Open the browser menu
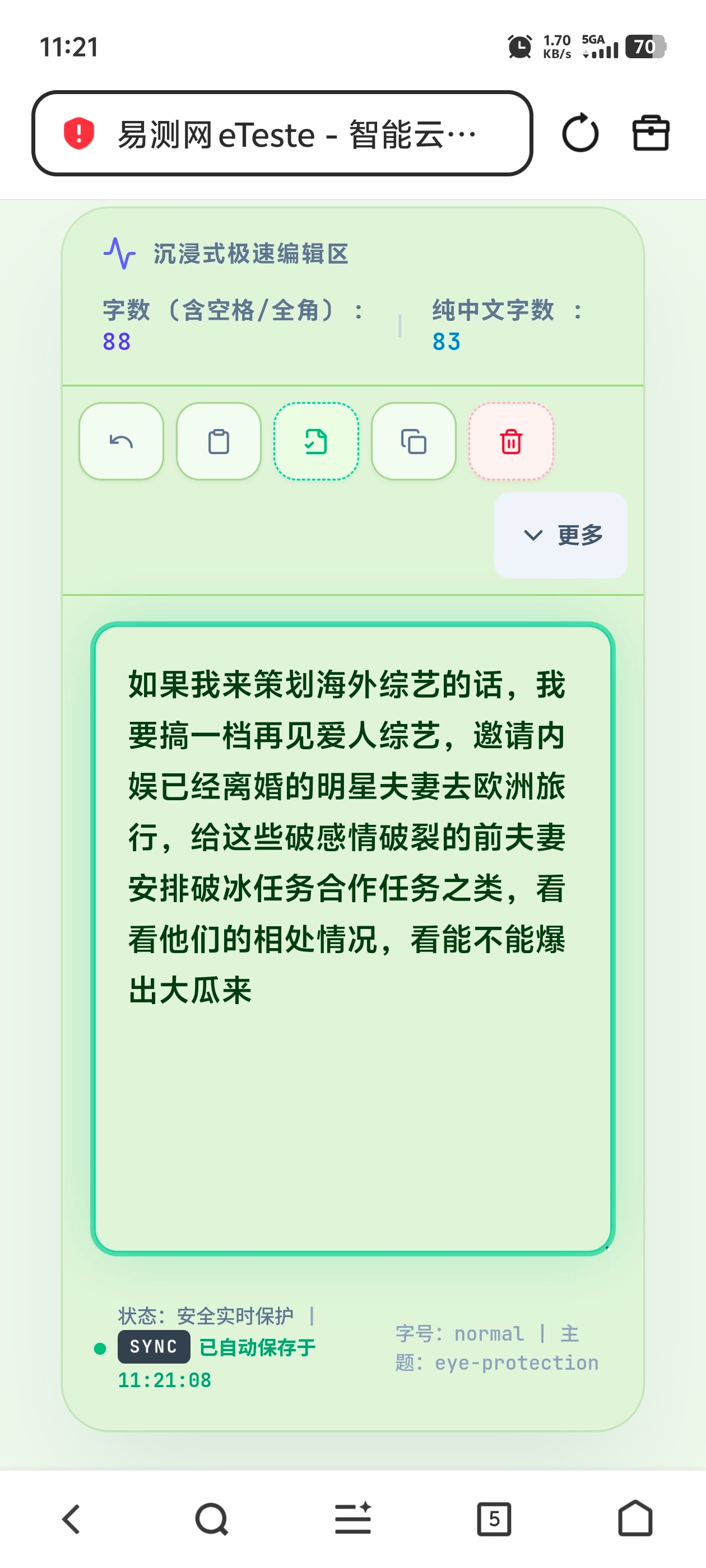The height and width of the screenshot is (1568, 706). (x=352, y=1519)
